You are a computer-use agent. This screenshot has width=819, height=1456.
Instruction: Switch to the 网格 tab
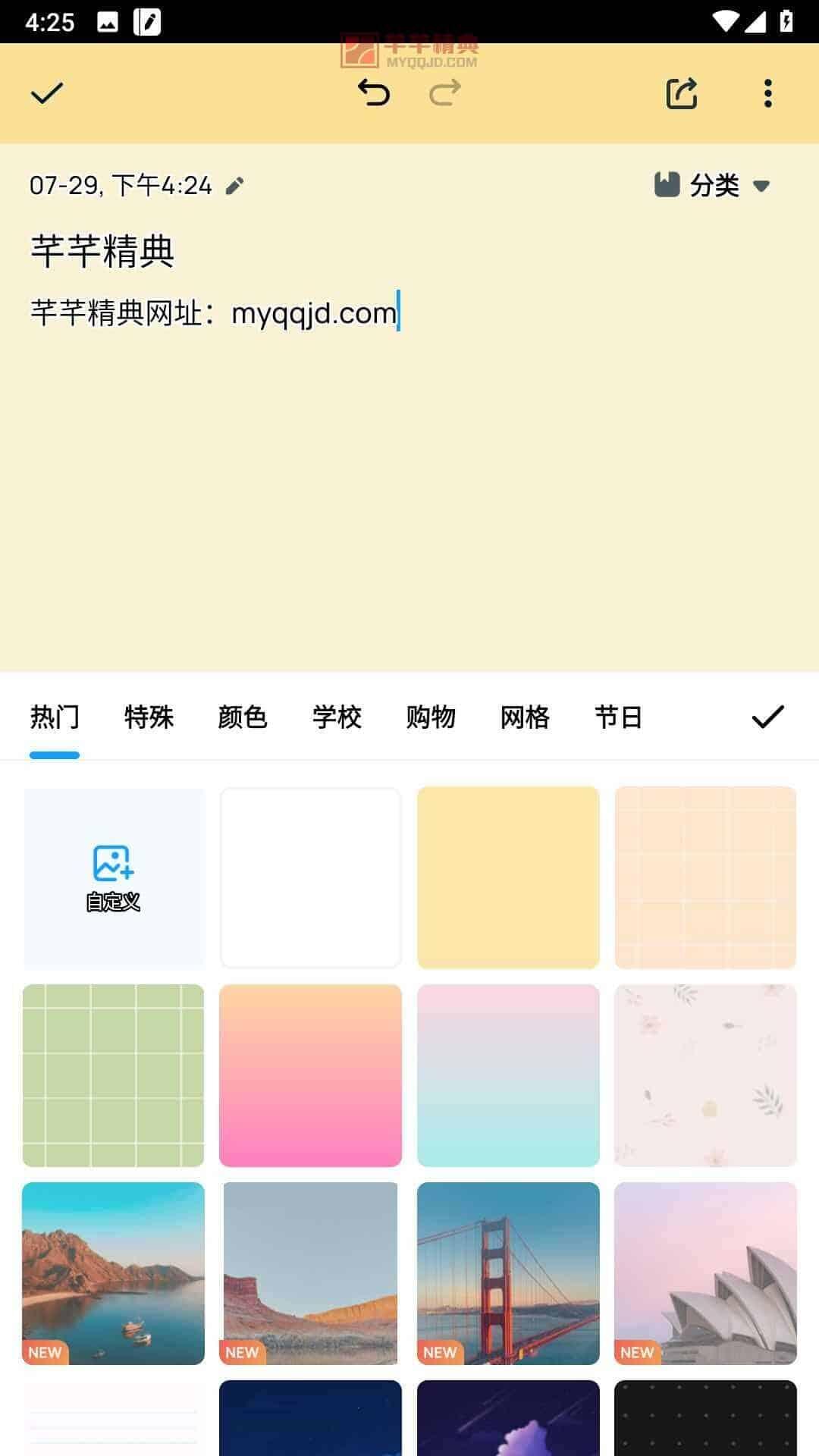coord(525,716)
